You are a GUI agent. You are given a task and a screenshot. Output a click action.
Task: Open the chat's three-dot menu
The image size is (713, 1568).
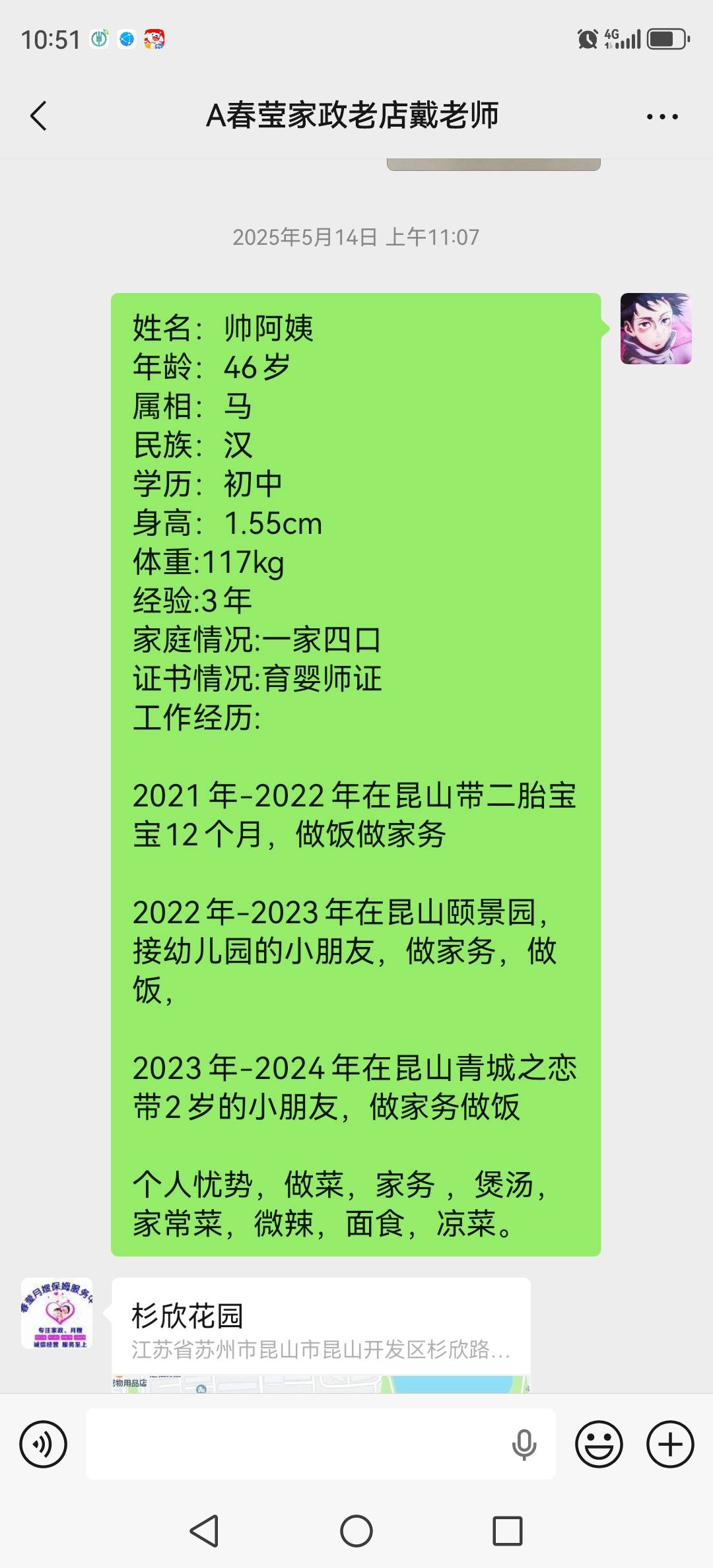tap(662, 117)
